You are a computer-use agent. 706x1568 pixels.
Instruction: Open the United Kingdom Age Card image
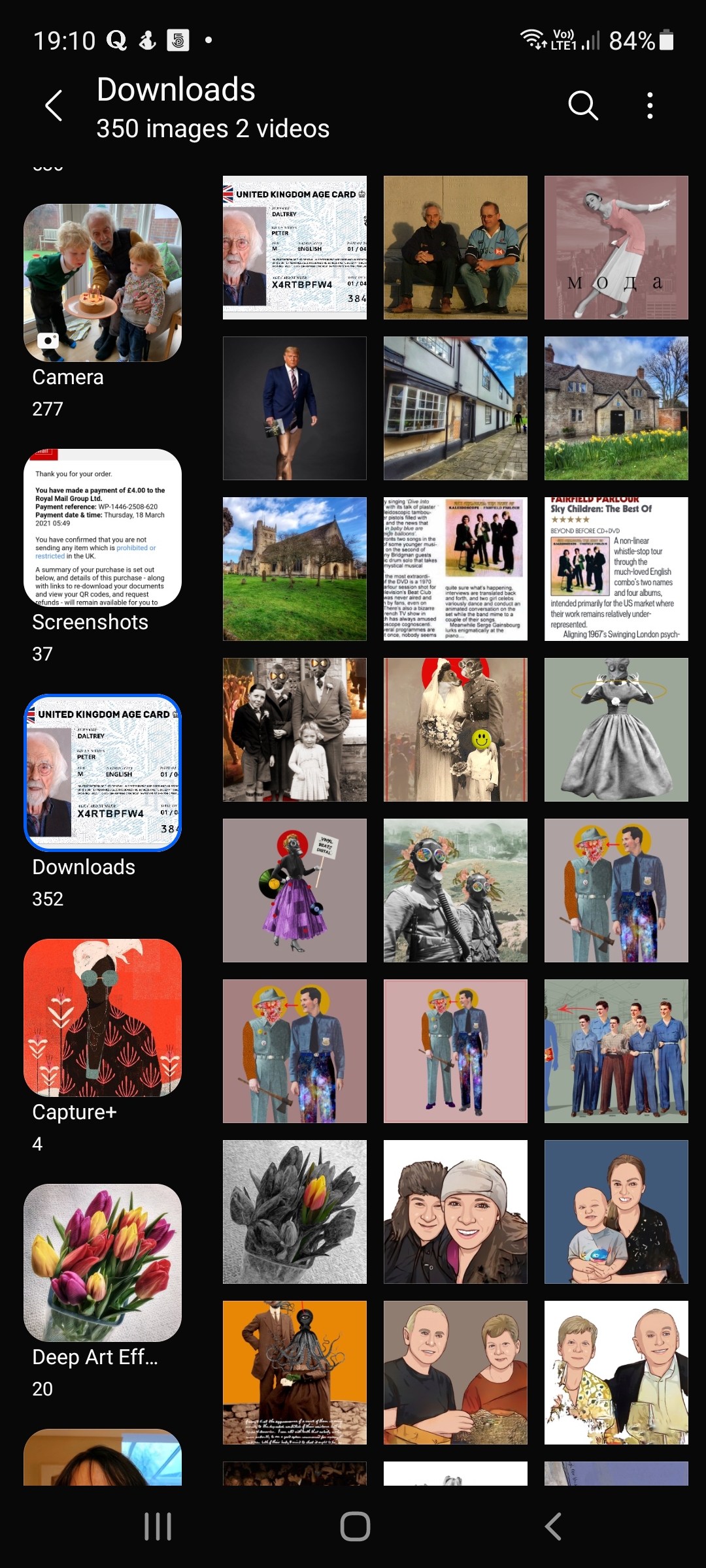295,248
